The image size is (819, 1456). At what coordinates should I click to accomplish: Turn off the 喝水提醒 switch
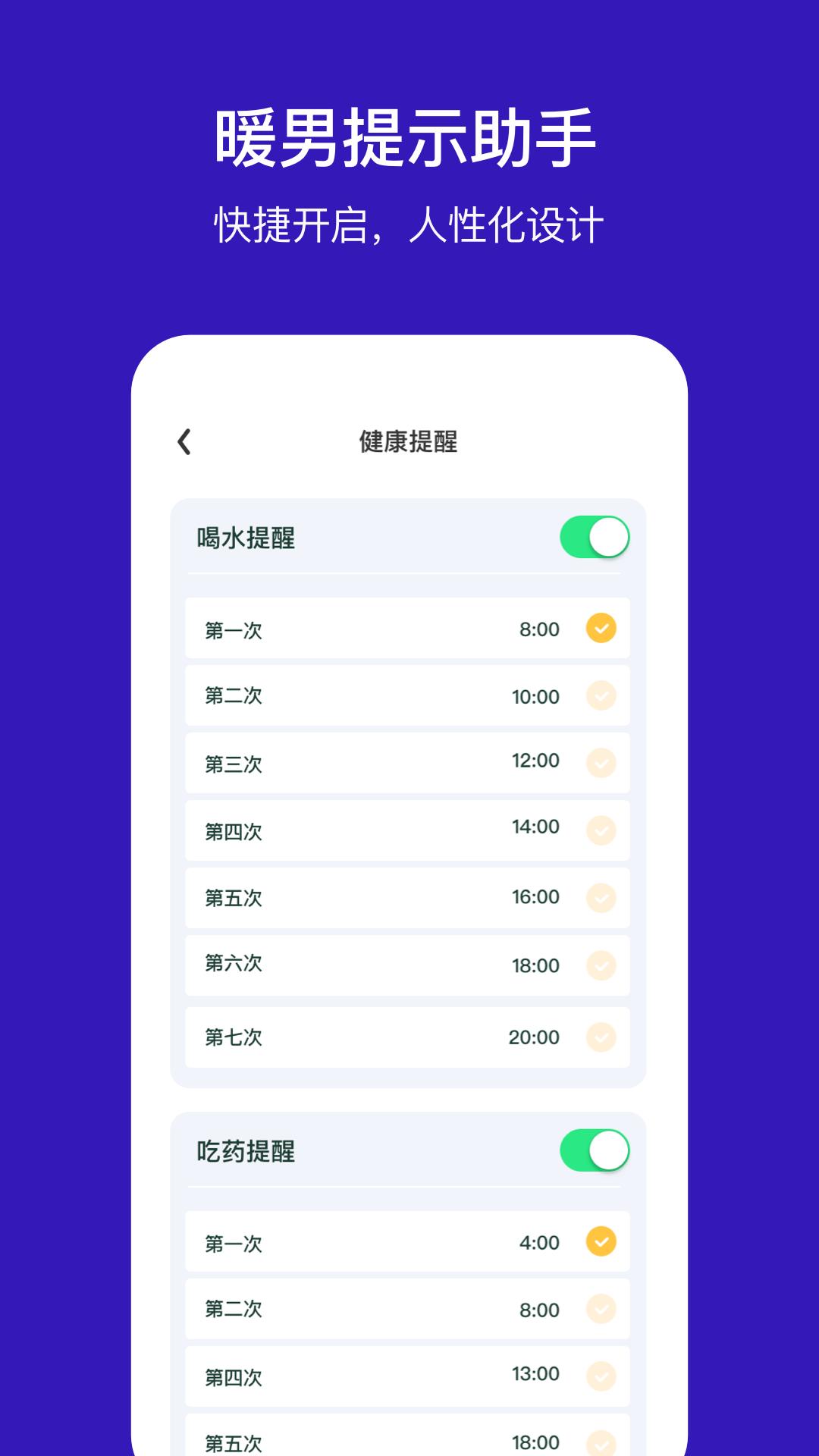coord(595,536)
